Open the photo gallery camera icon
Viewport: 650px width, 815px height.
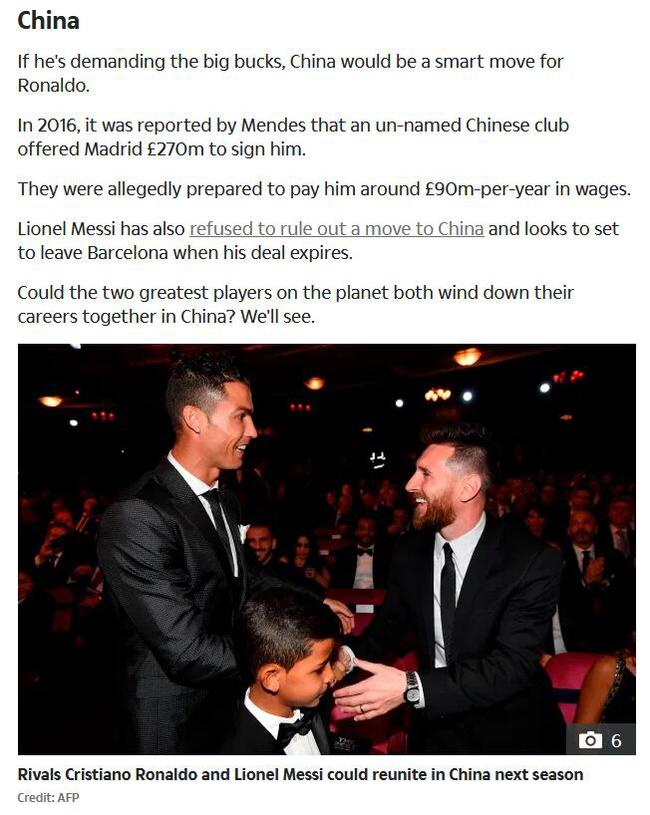coord(592,740)
